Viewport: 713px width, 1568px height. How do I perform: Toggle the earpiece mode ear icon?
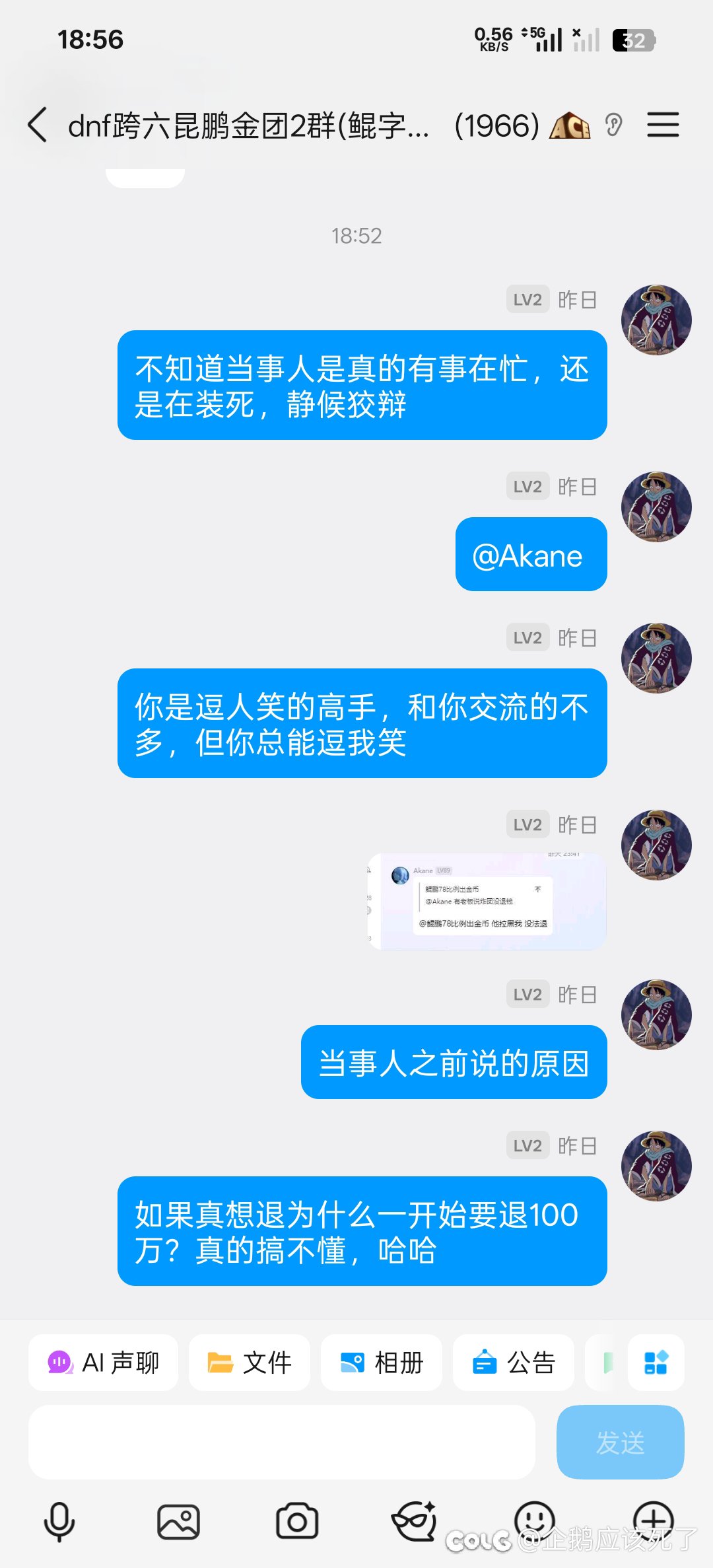click(x=614, y=125)
